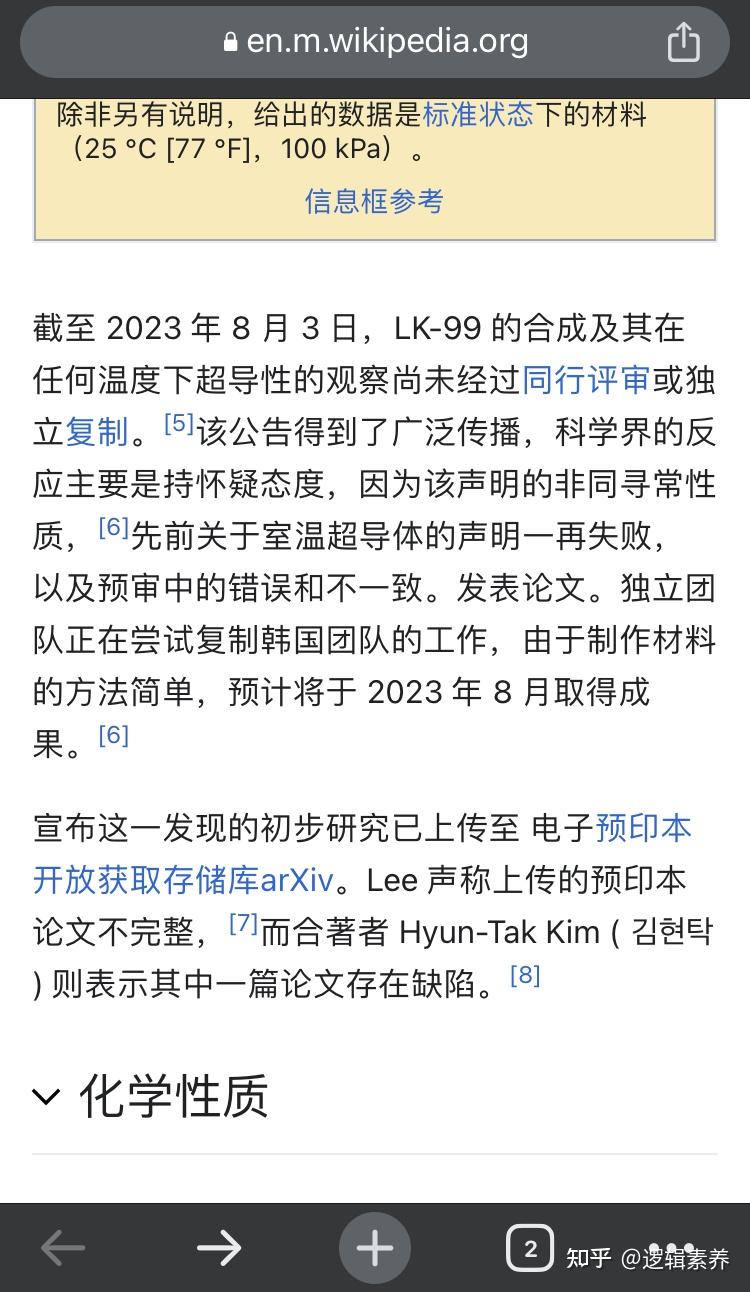Share this page via the share icon
Viewport: 750px width, 1292px height.
tap(684, 42)
